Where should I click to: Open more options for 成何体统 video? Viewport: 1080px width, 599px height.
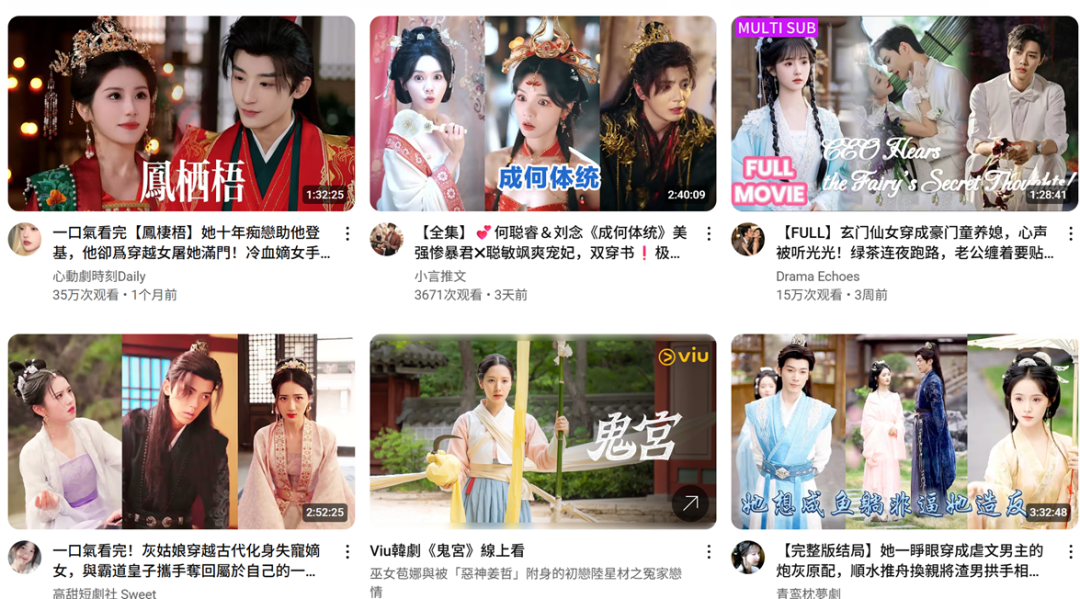pyautogui.click(x=709, y=233)
